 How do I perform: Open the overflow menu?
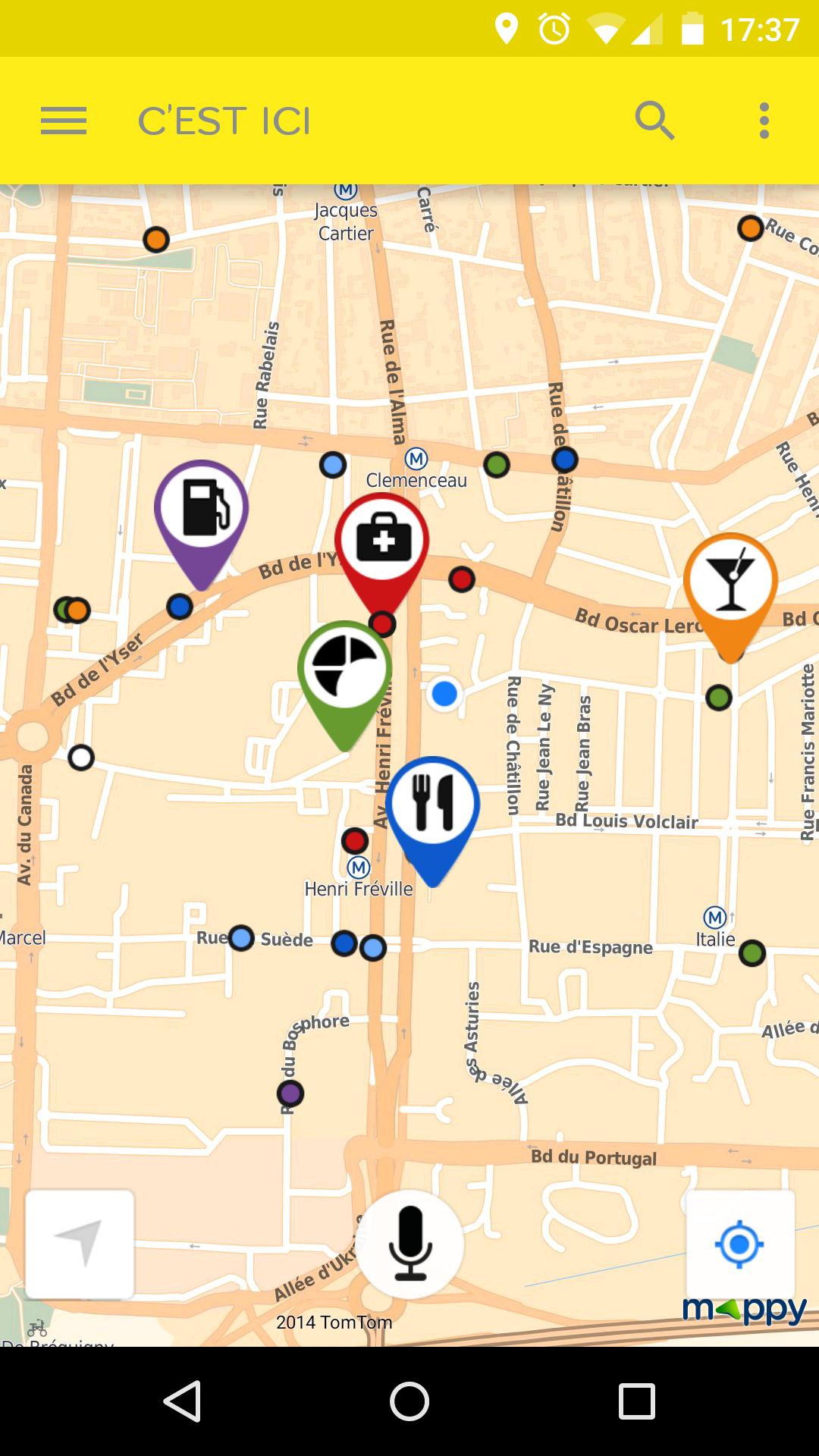[x=764, y=121]
